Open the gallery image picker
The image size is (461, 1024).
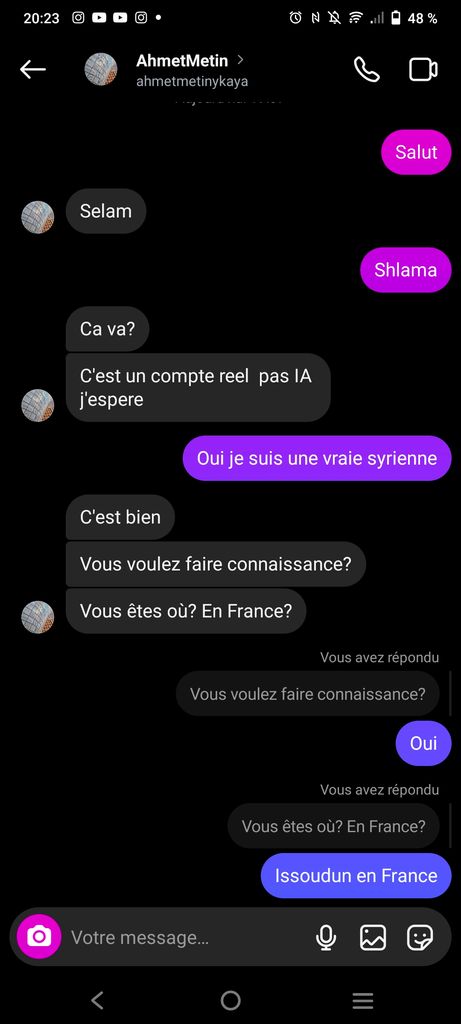coord(373,938)
